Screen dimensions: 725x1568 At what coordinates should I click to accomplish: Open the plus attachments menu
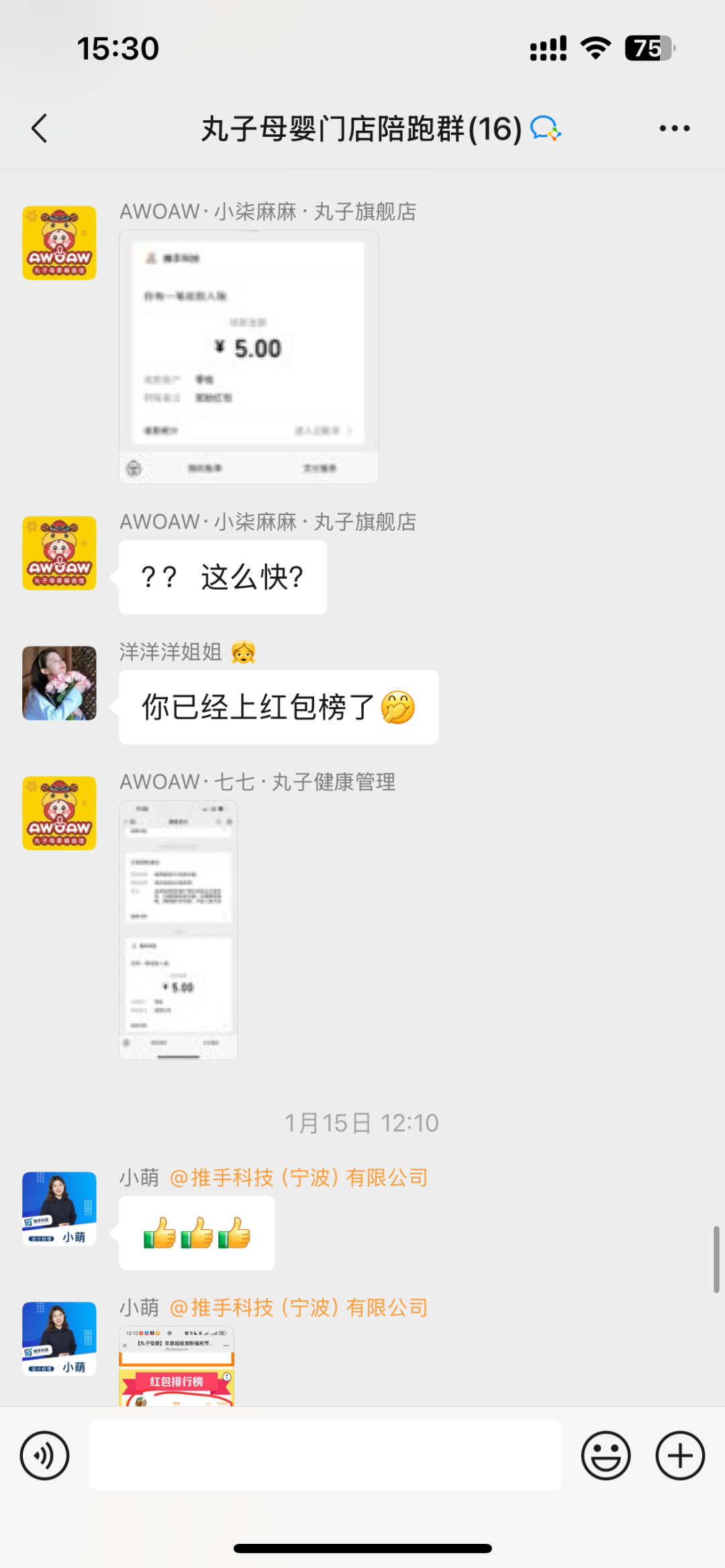680,1455
